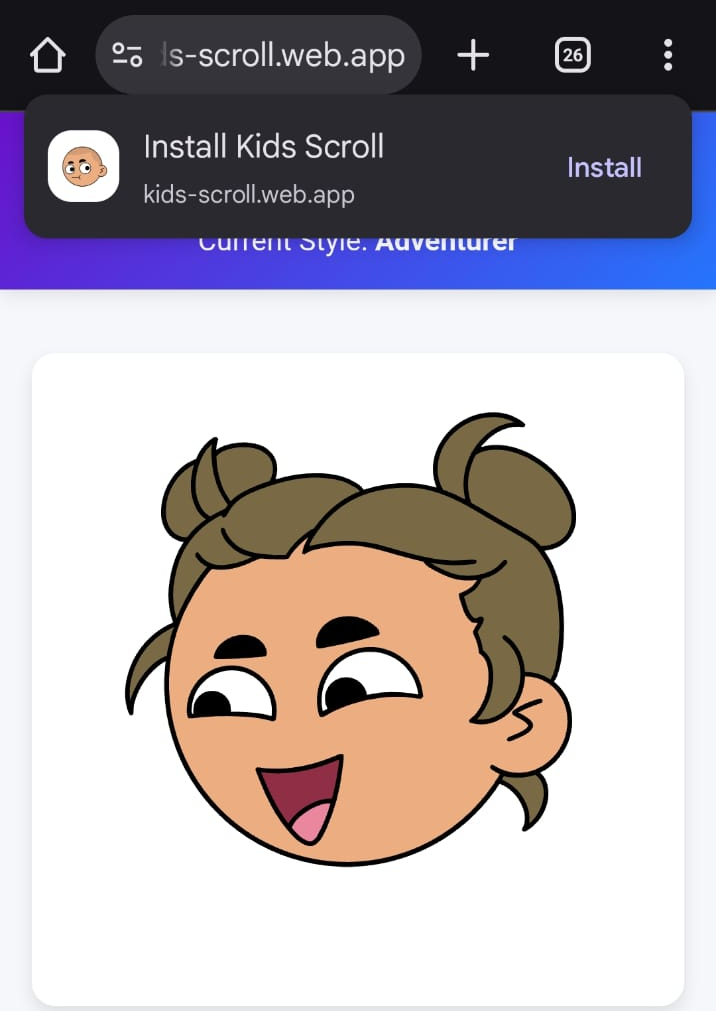Viewport: 716px width, 1011px height.
Task: Open the browser overflow menu
Action: coord(667,55)
